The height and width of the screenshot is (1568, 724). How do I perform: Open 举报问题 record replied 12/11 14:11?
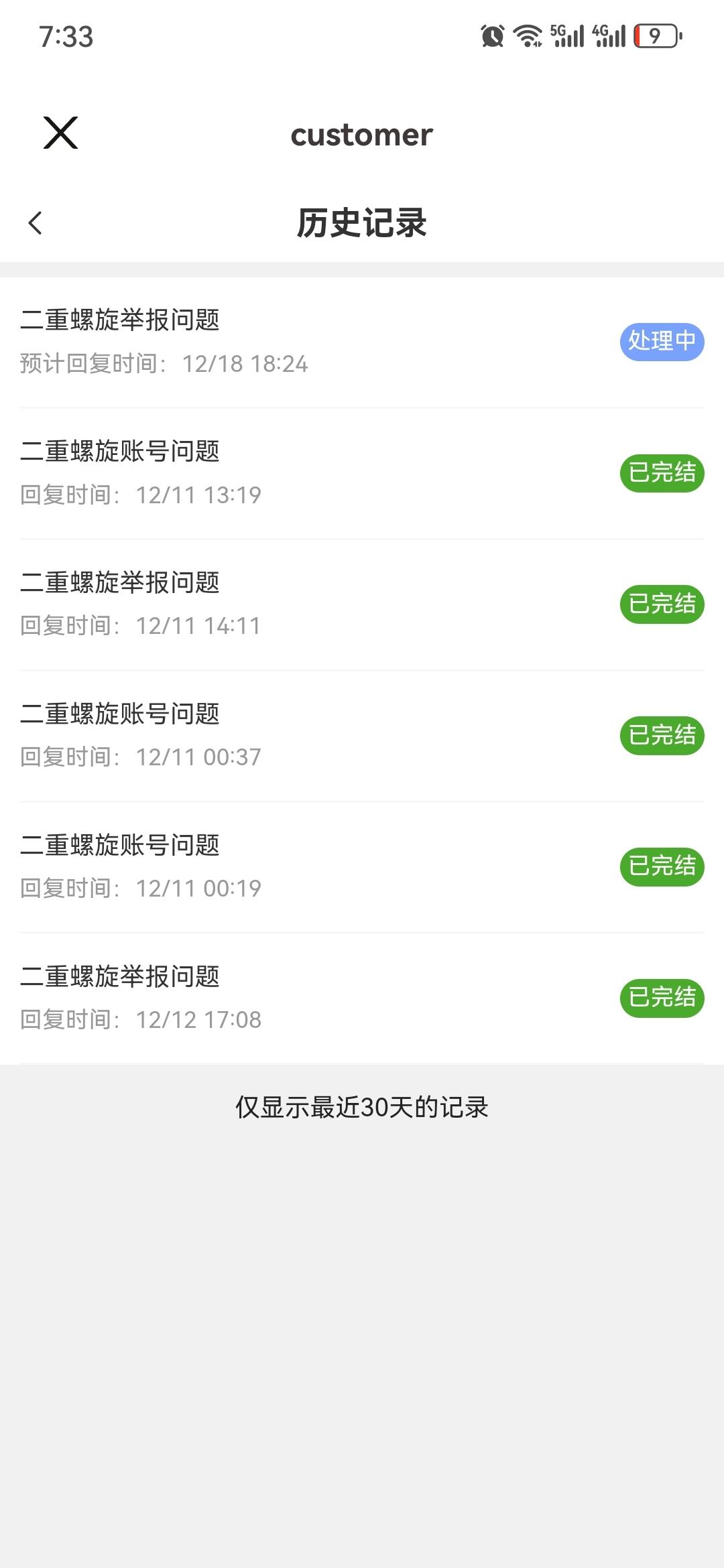tap(362, 604)
